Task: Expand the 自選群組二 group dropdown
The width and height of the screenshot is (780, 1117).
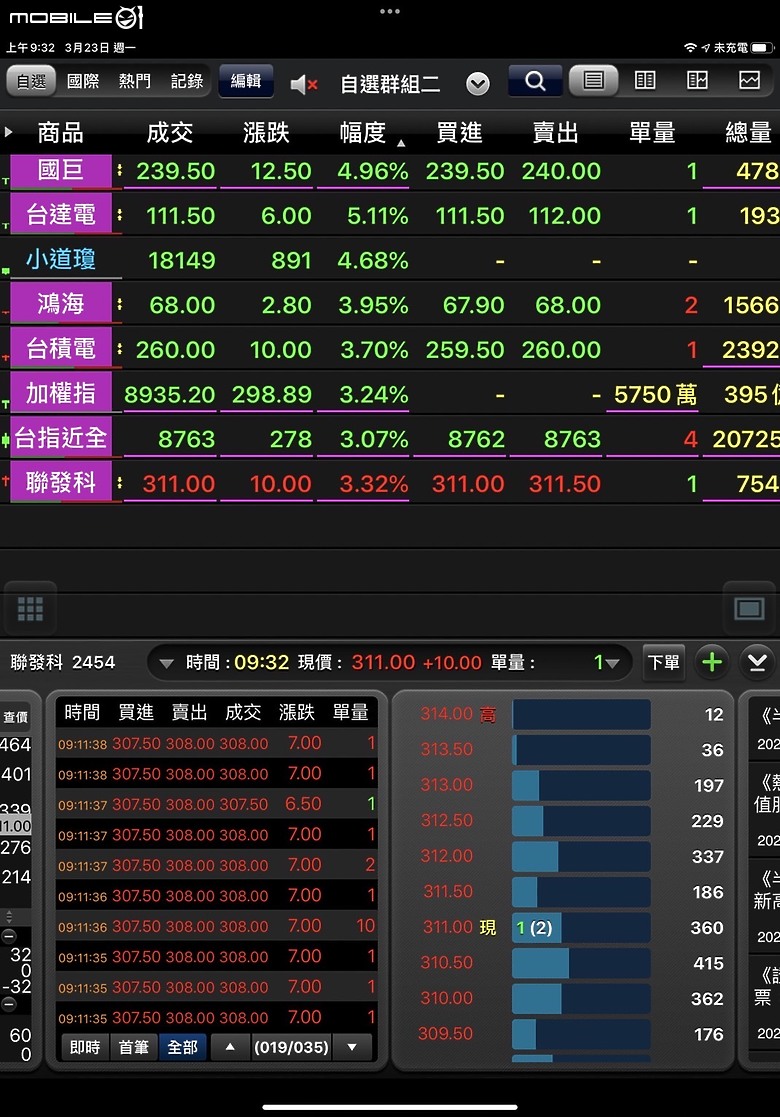Action: tap(478, 84)
